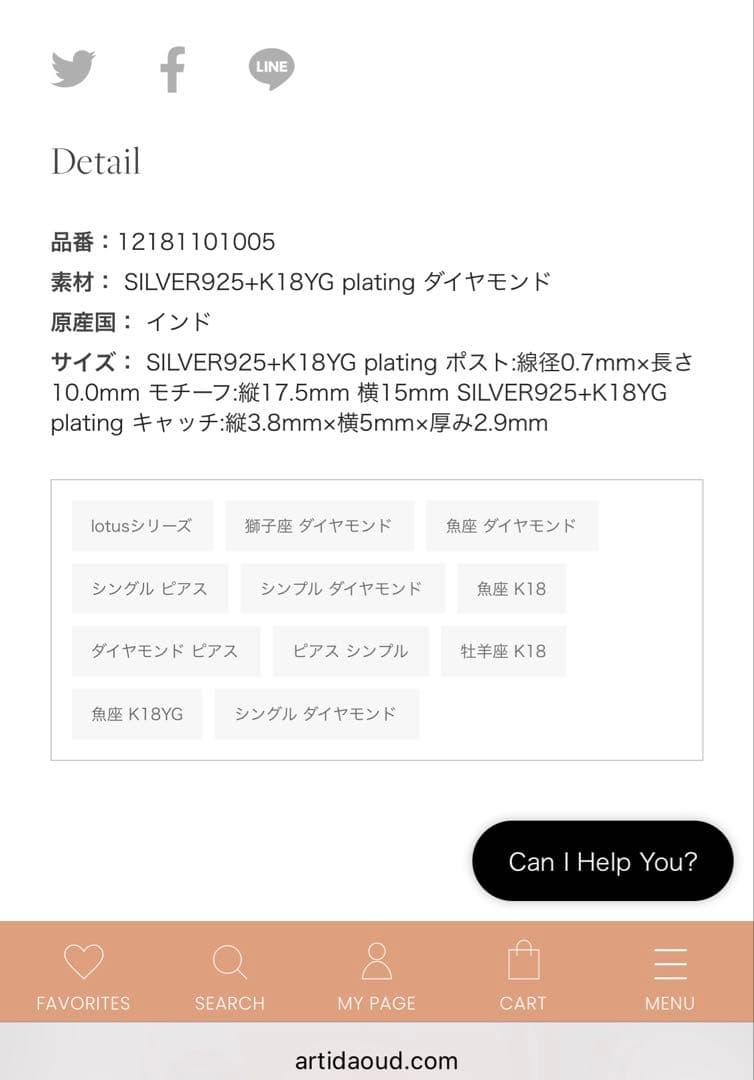Open the 魚座 K18 tag
Screen dimensions: 754x1080
511,588
